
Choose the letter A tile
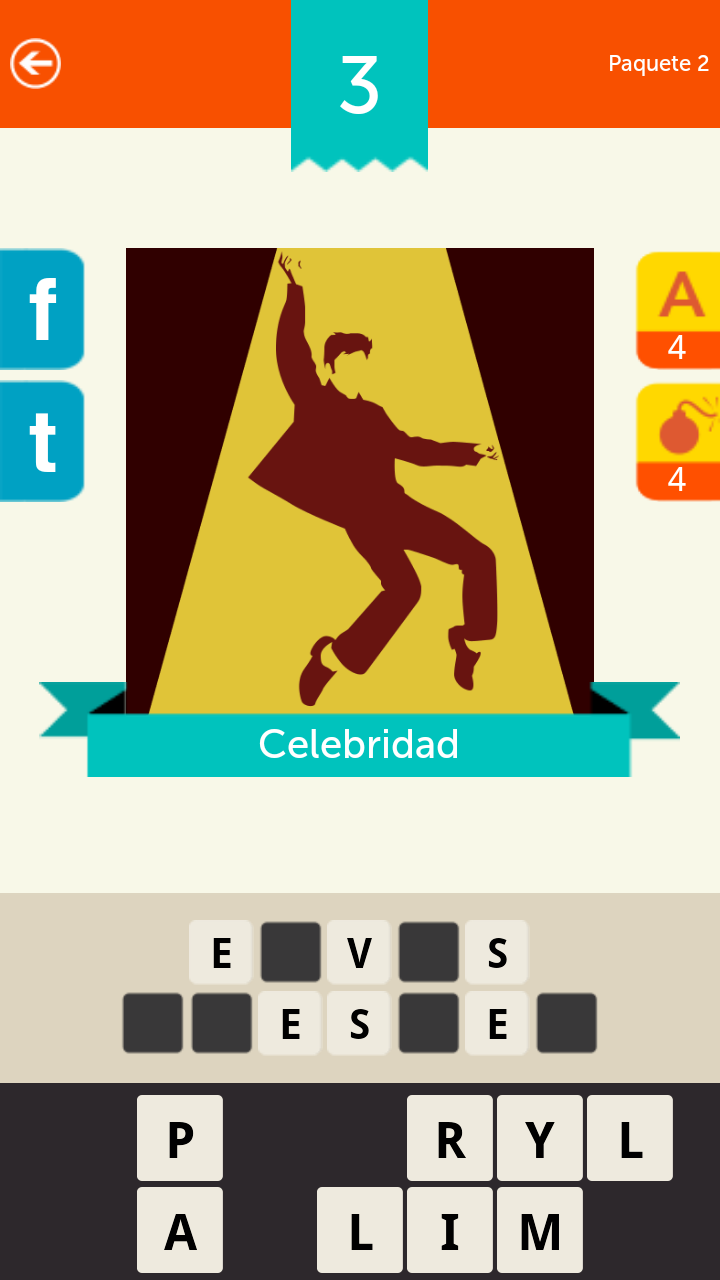180,1230
